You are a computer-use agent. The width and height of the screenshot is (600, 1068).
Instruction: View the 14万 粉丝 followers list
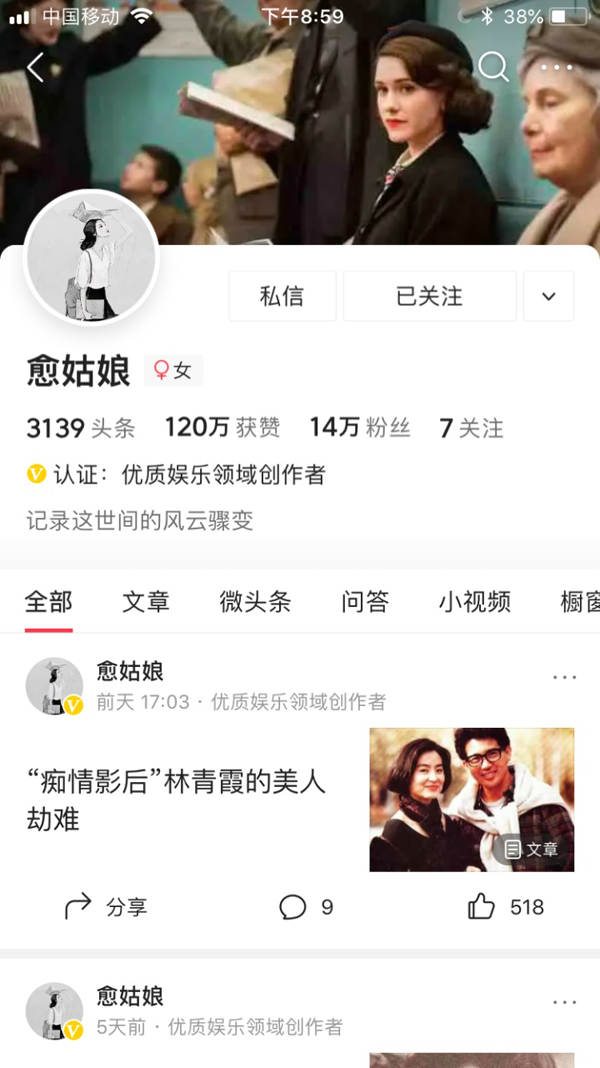[360, 428]
